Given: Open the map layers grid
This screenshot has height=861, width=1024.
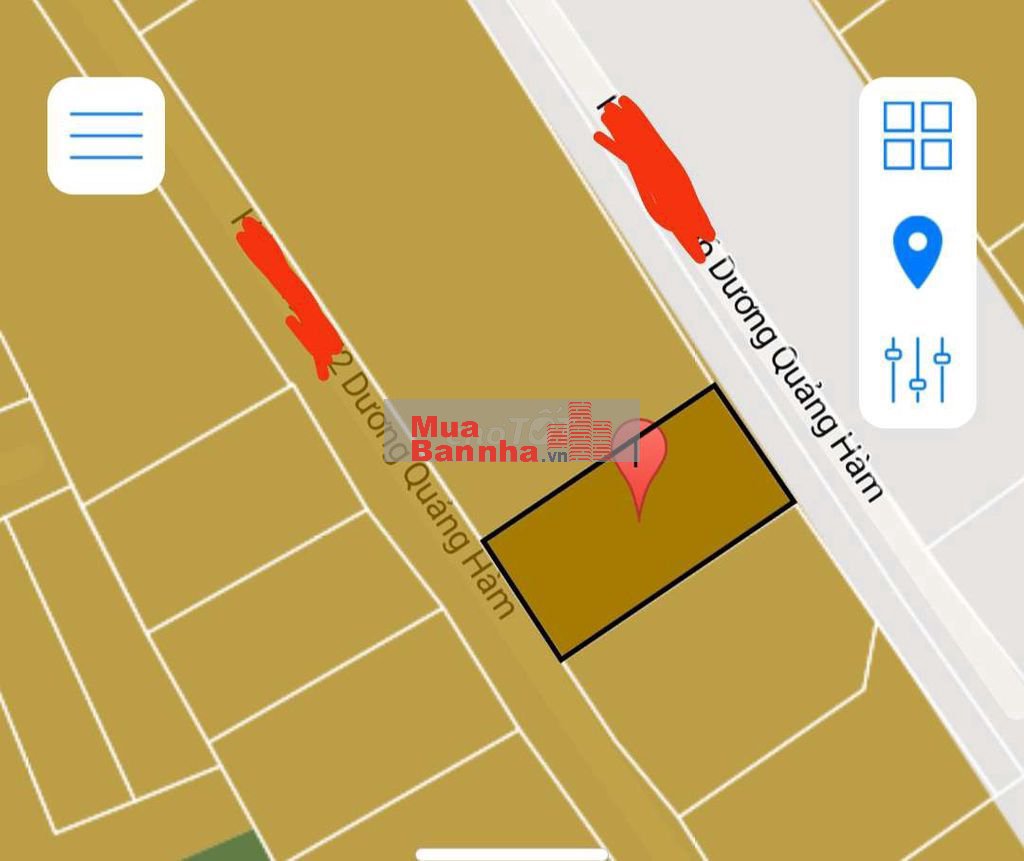Looking at the screenshot, I should [917, 136].
